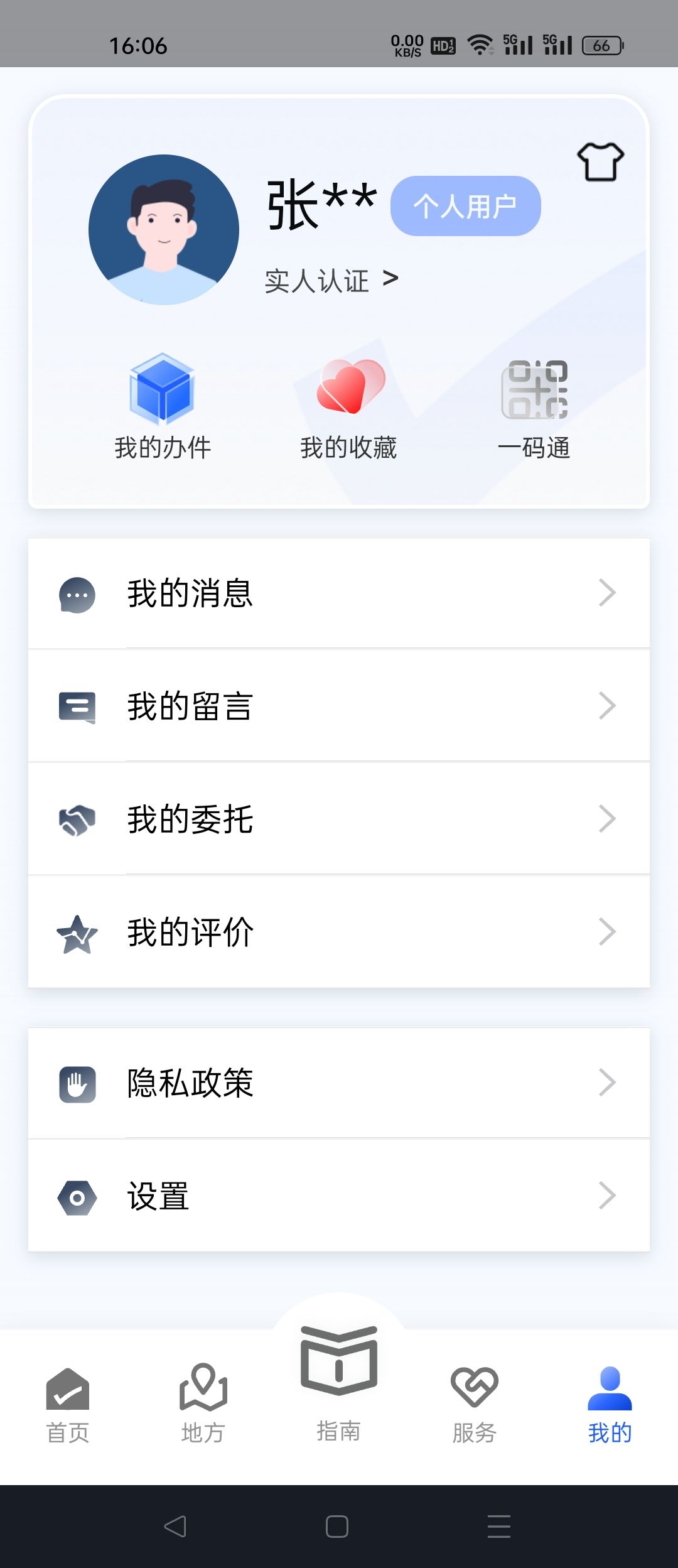The width and height of the screenshot is (678, 1568).
Task: Tap the 个人用户 badge button
Action: (x=465, y=206)
